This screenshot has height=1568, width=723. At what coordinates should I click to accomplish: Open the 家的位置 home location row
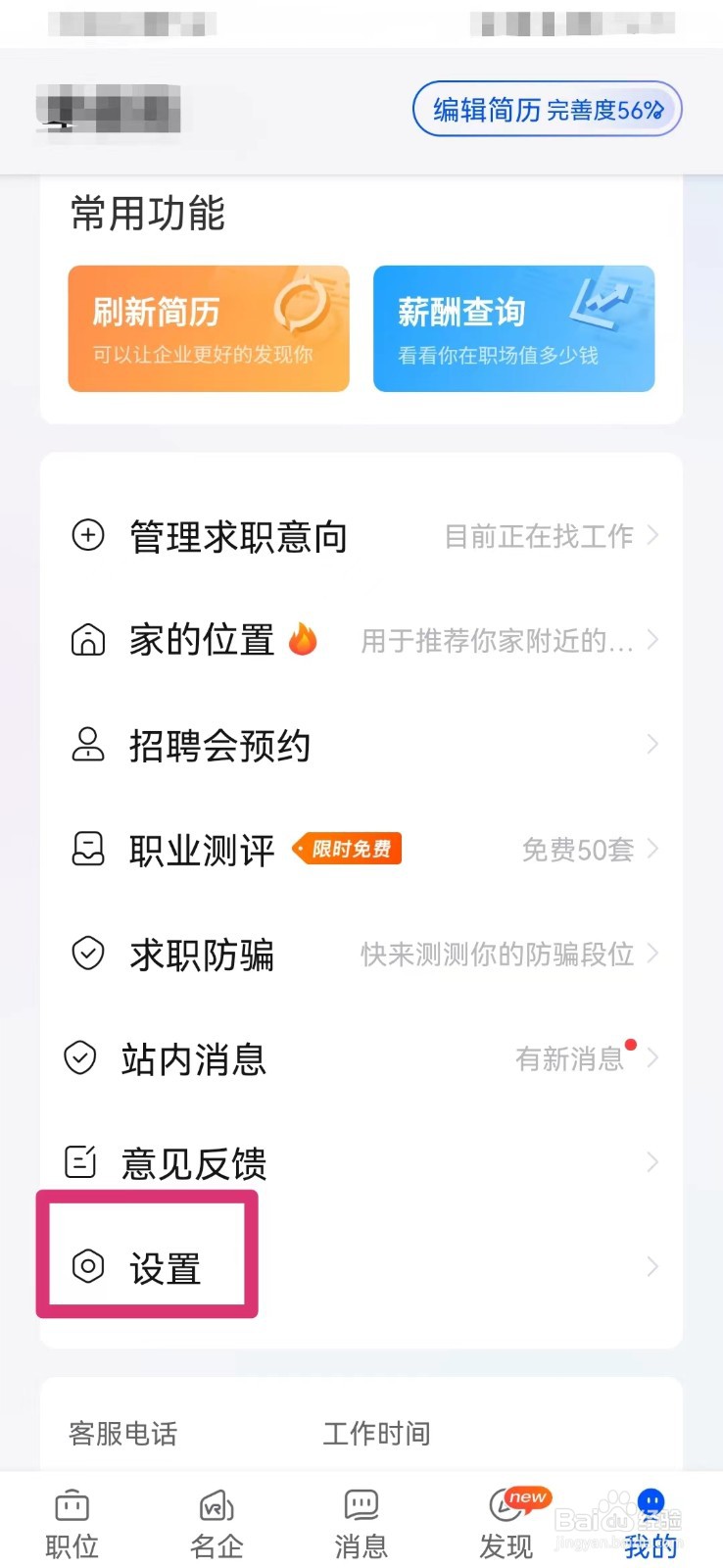pyautogui.click(x=361, y=640)
